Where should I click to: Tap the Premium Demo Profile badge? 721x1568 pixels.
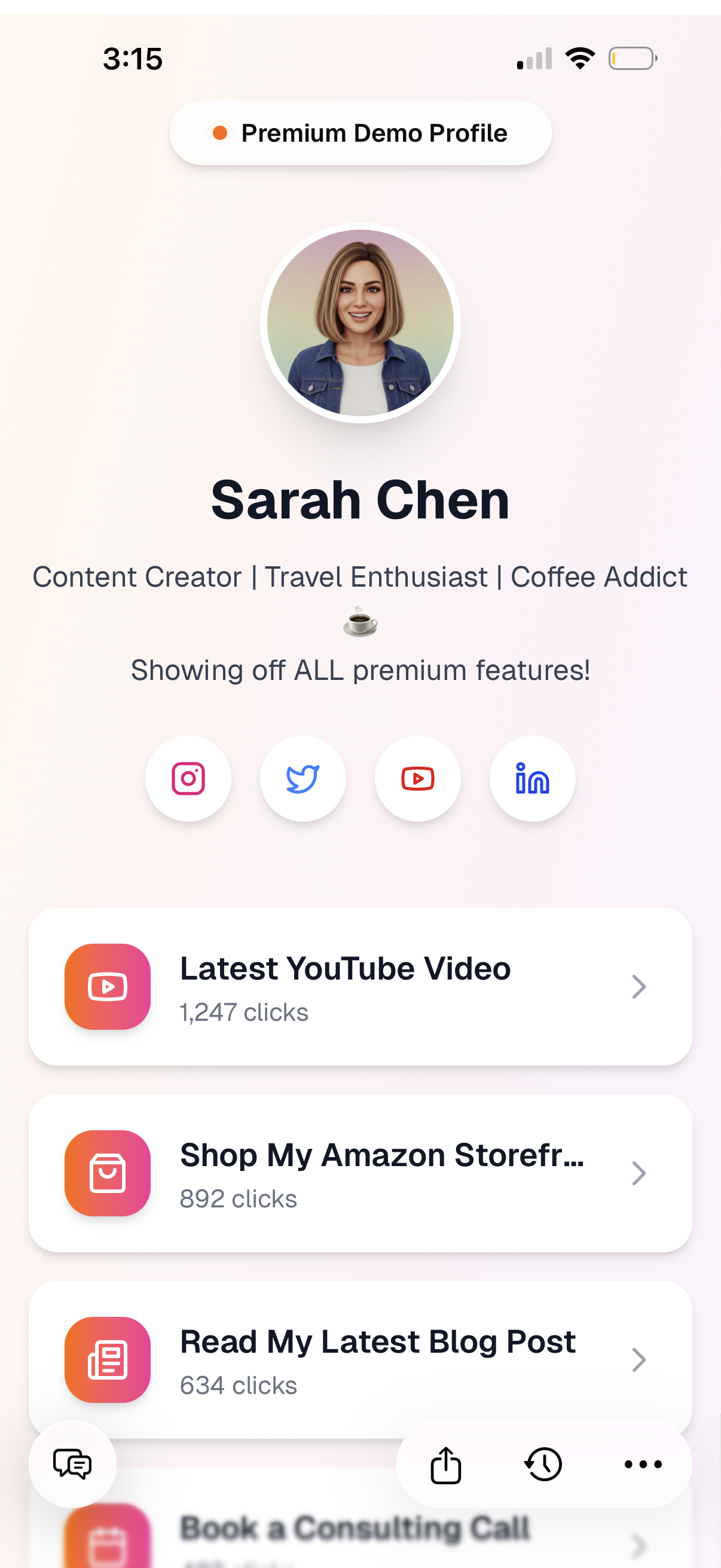pos(360,133)
